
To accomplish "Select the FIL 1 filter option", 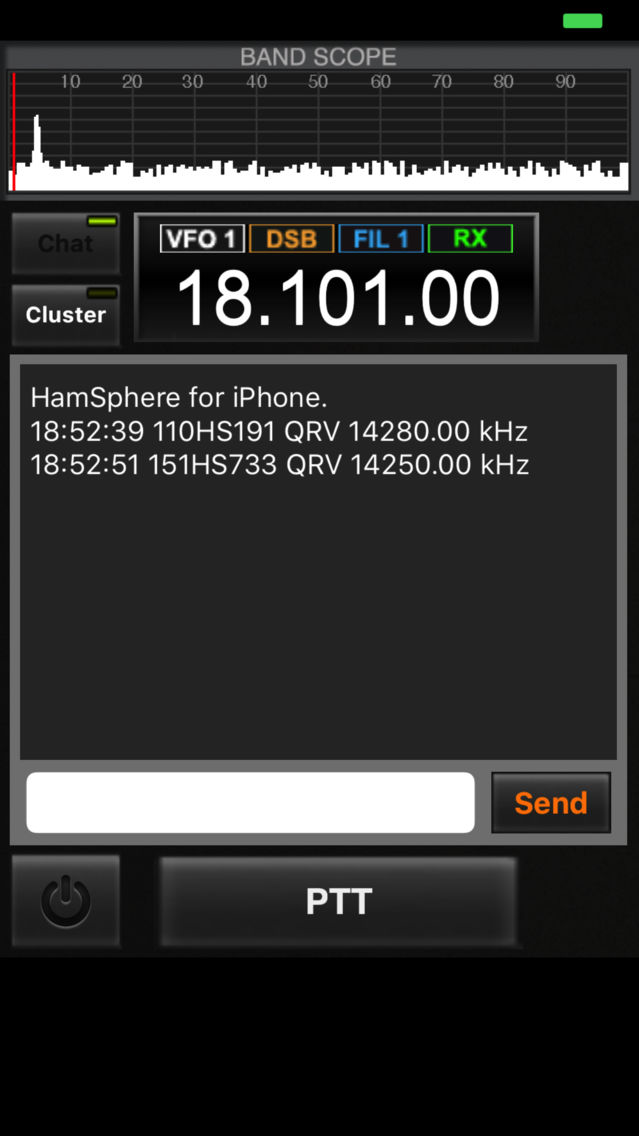I will (x=380, y=238).
